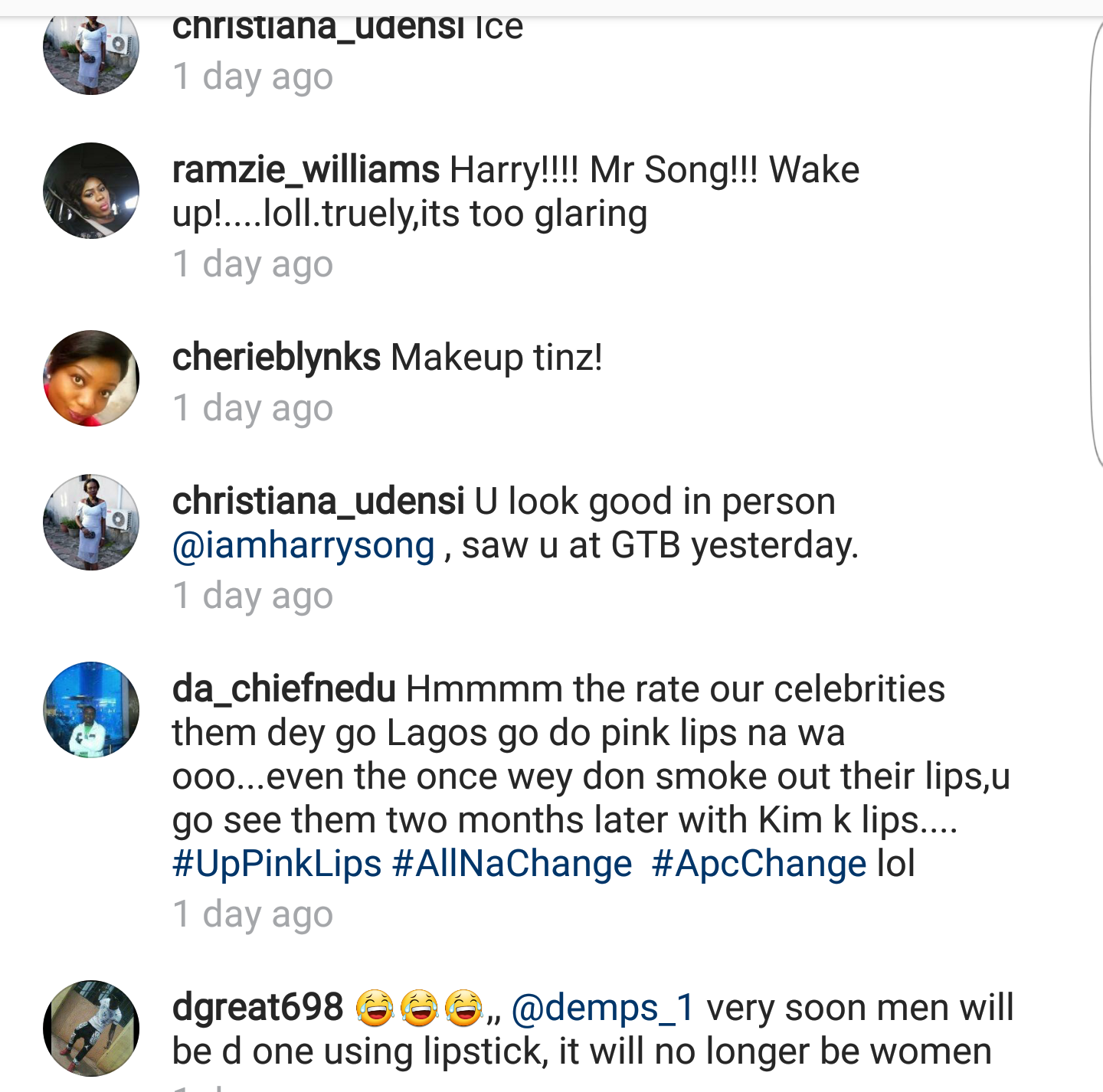This screenshot has height=1092, width=1103.
Task: Visit da_chiefnedu profile from username
Action: (283, 689)
